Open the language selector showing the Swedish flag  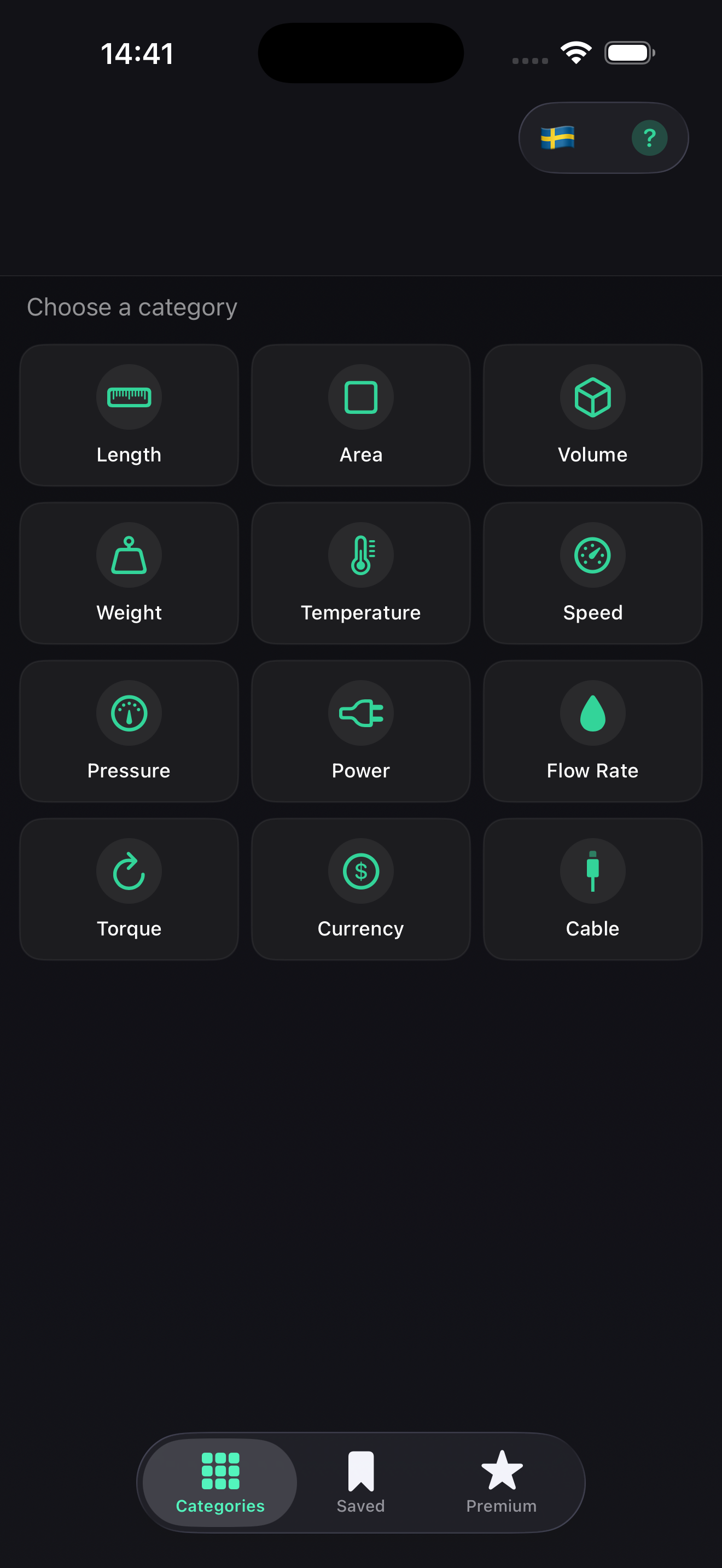tap(557, 138)
